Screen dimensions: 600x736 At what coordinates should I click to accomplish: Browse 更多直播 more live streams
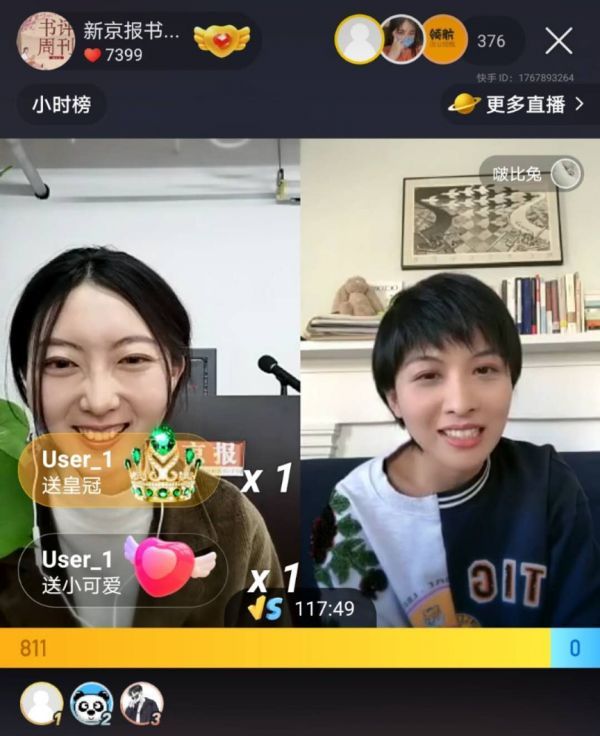click(x=516, y=104)
